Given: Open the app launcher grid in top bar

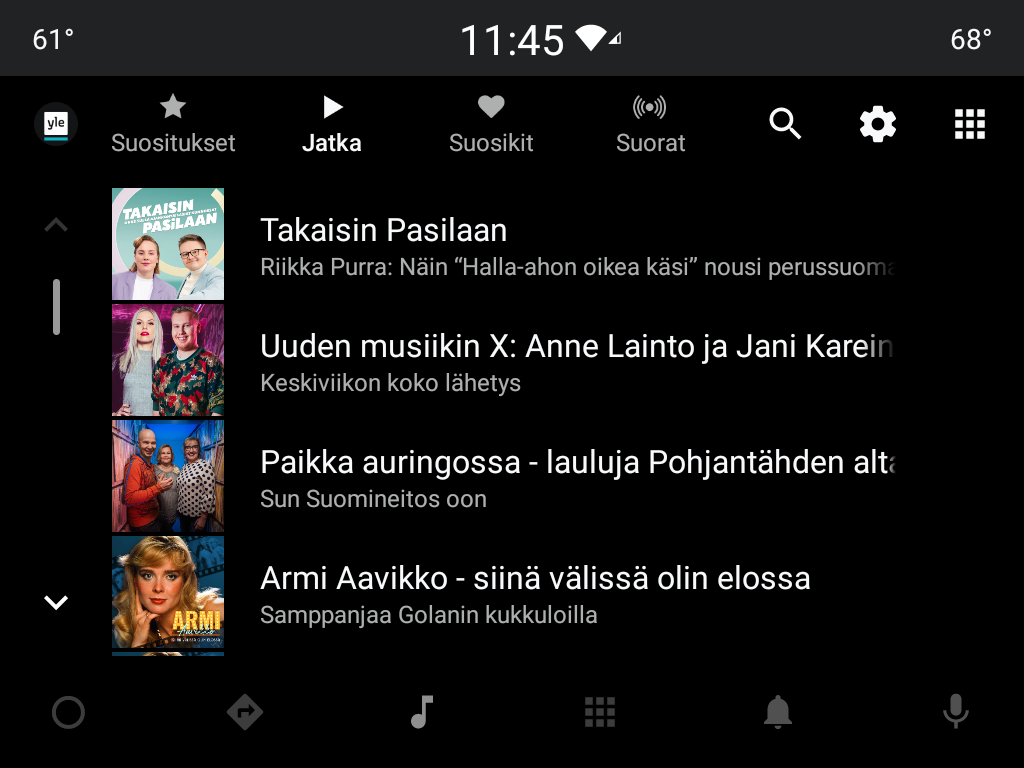Looking at the screenshot, I should (969, 124).
